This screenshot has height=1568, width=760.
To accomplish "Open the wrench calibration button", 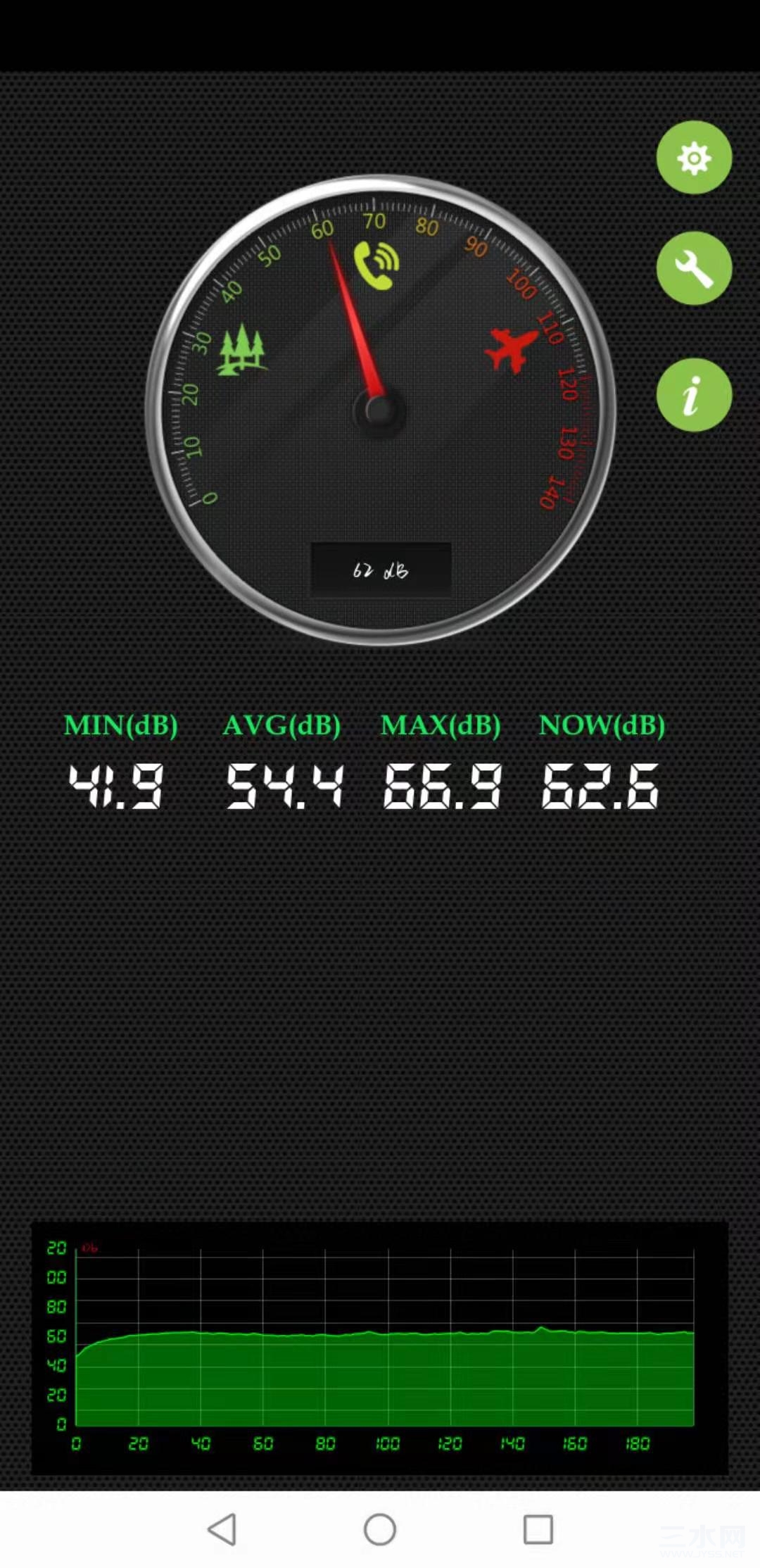I will [x=694, y=268].
